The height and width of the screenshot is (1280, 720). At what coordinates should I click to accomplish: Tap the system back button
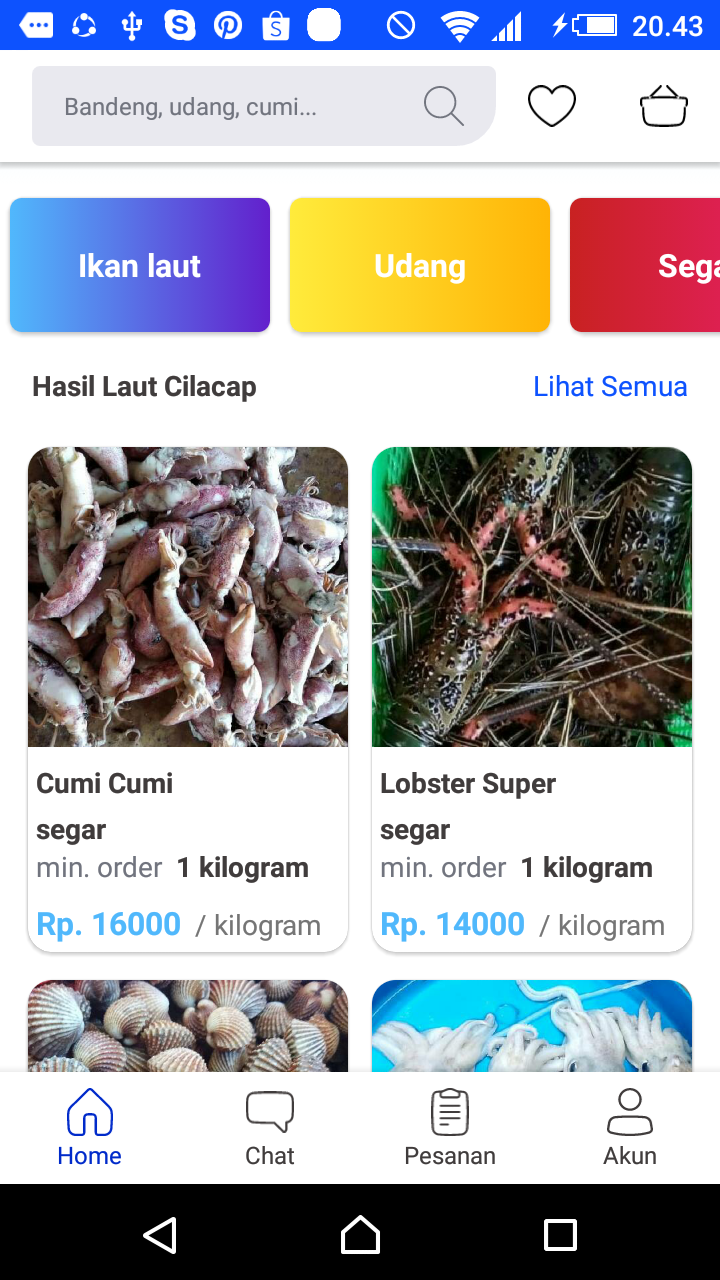(160, 1235)
